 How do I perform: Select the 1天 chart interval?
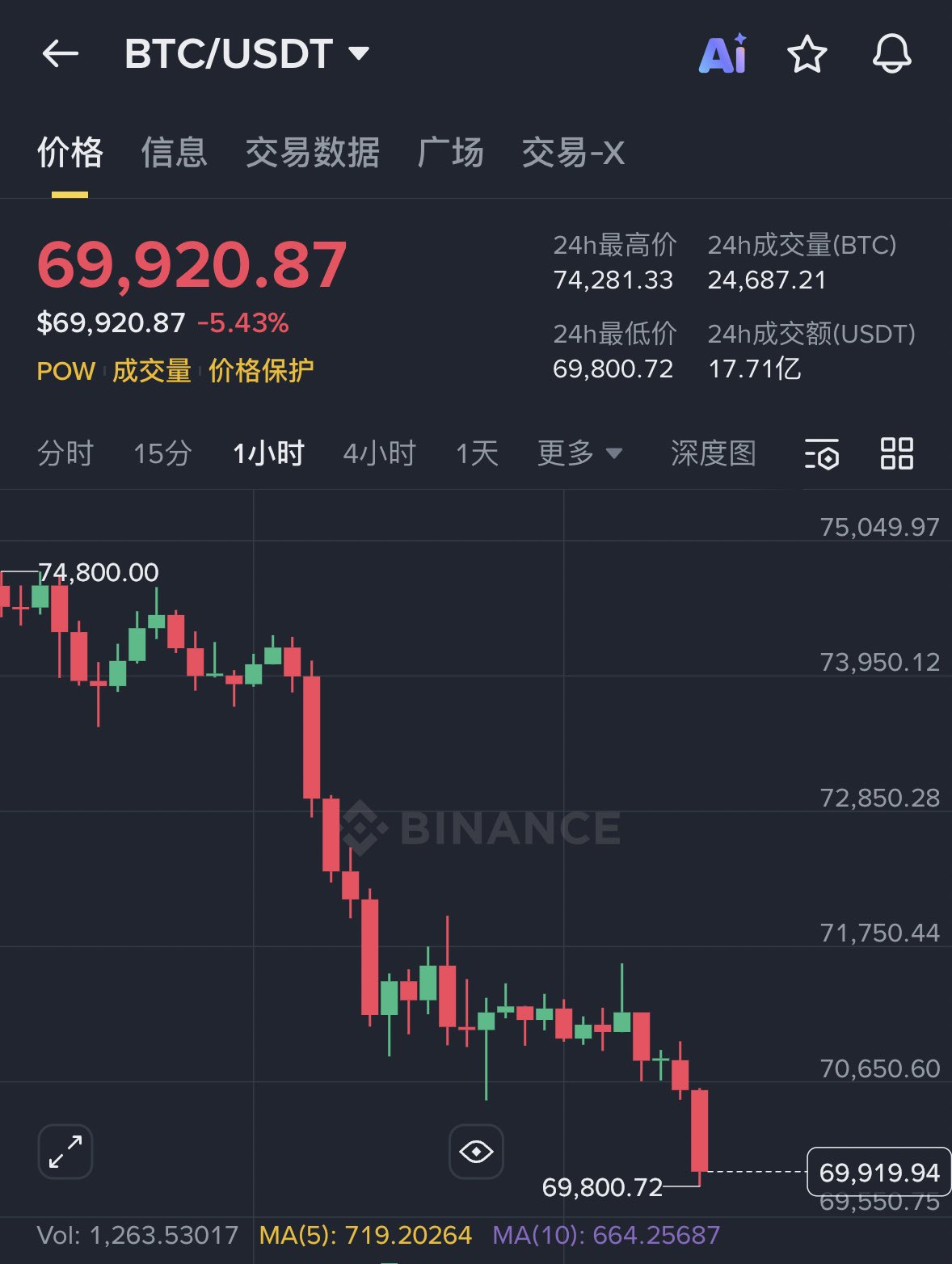tap(477, 453)
